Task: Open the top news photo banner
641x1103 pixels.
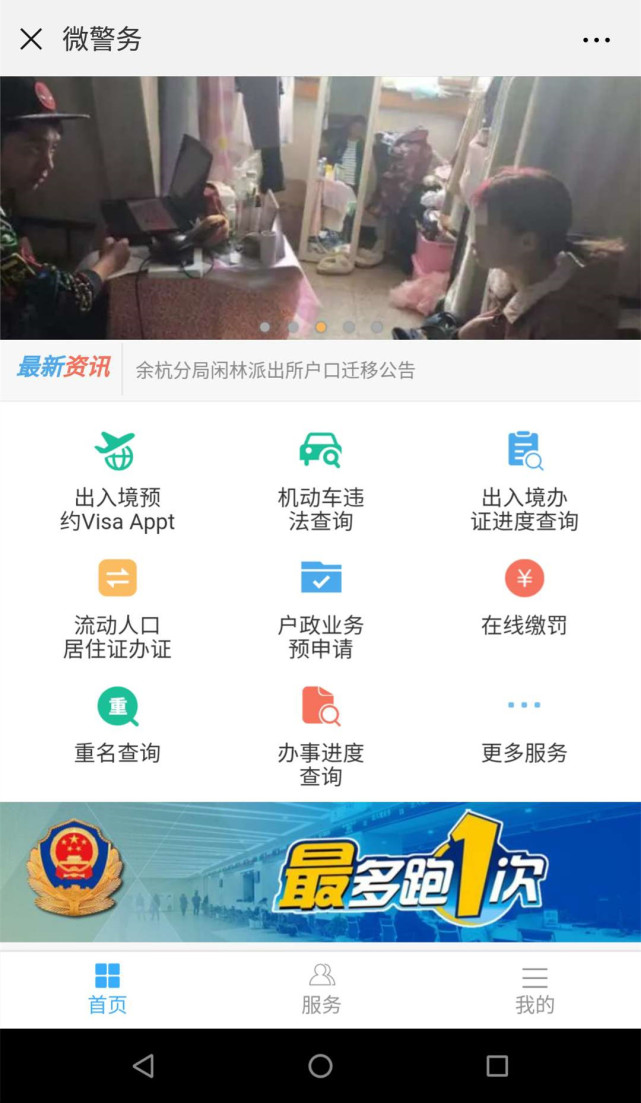Action: click(320, 207)
